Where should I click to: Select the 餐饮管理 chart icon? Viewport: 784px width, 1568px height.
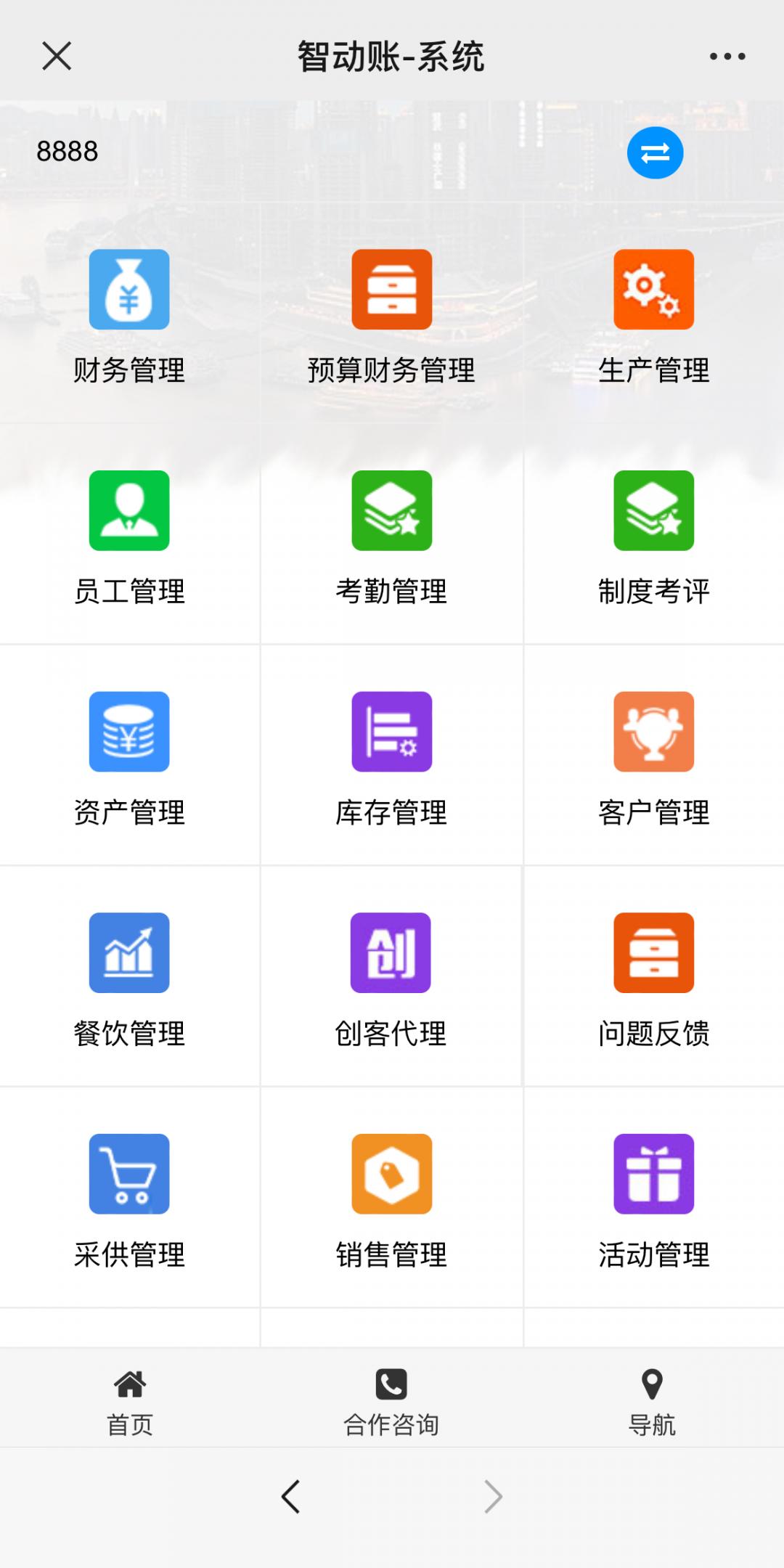click(x=129, y=953)
